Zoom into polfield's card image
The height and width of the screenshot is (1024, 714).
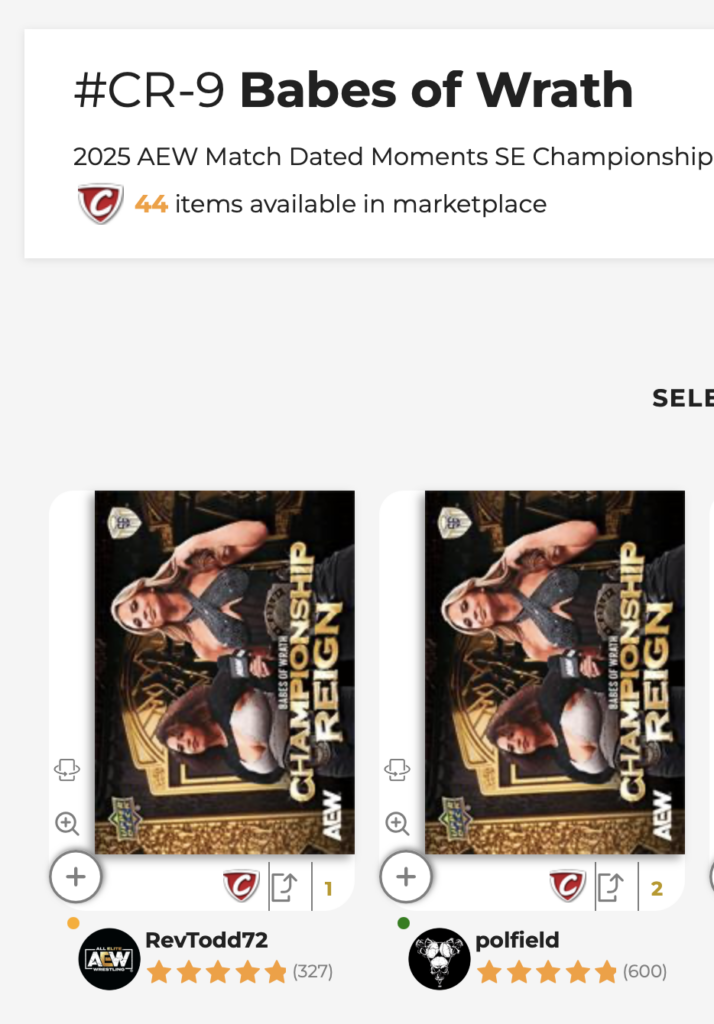click(x=397, y=824)
